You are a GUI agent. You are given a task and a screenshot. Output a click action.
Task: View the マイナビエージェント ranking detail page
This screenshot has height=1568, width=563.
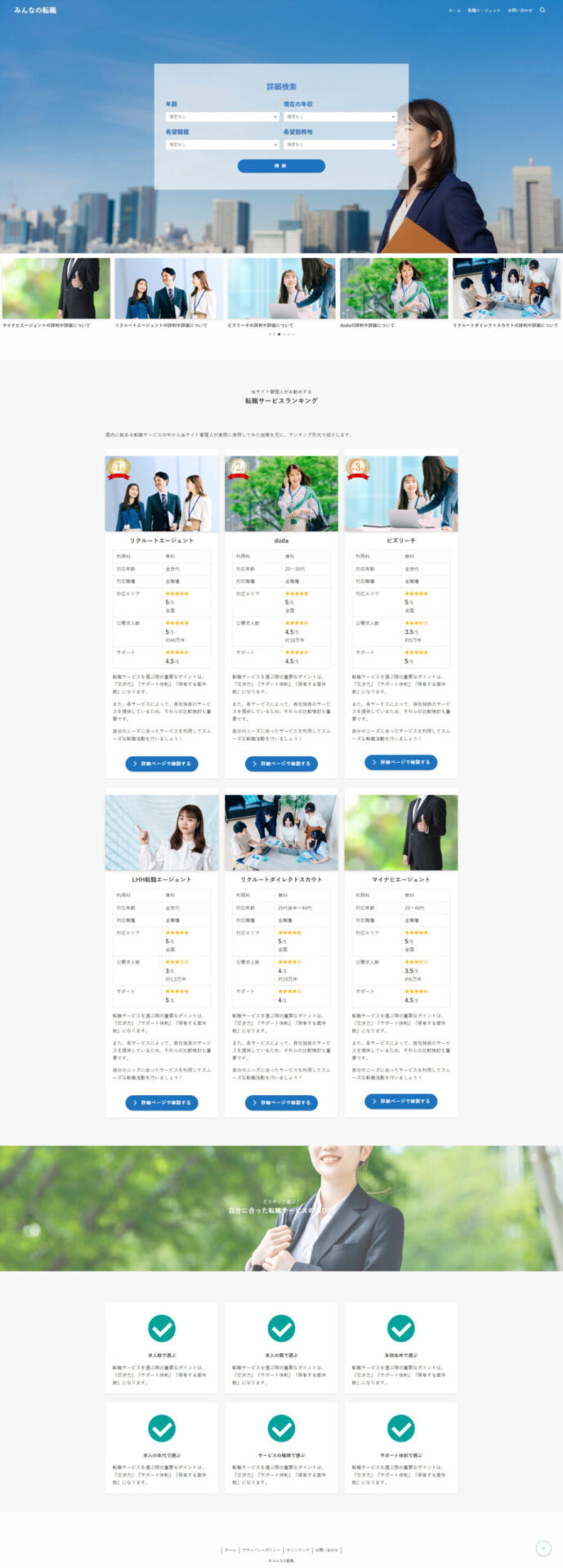pos(401,1101)
